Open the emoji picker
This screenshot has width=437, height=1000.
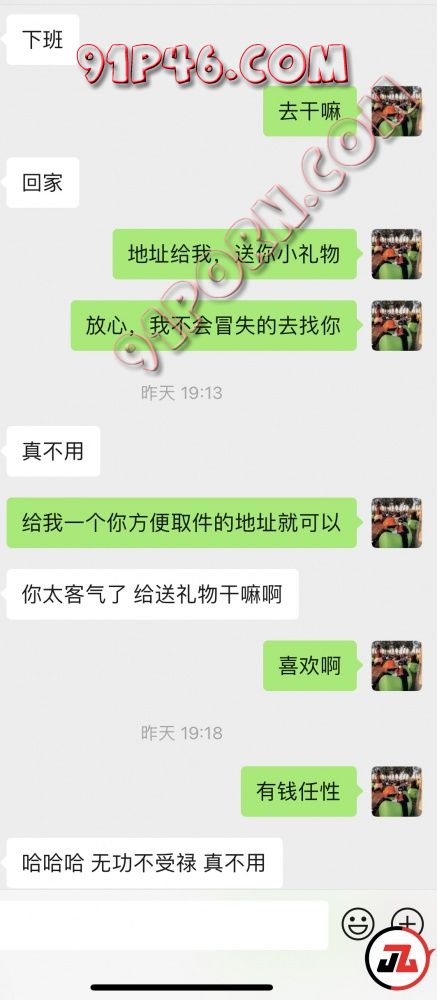359,923
